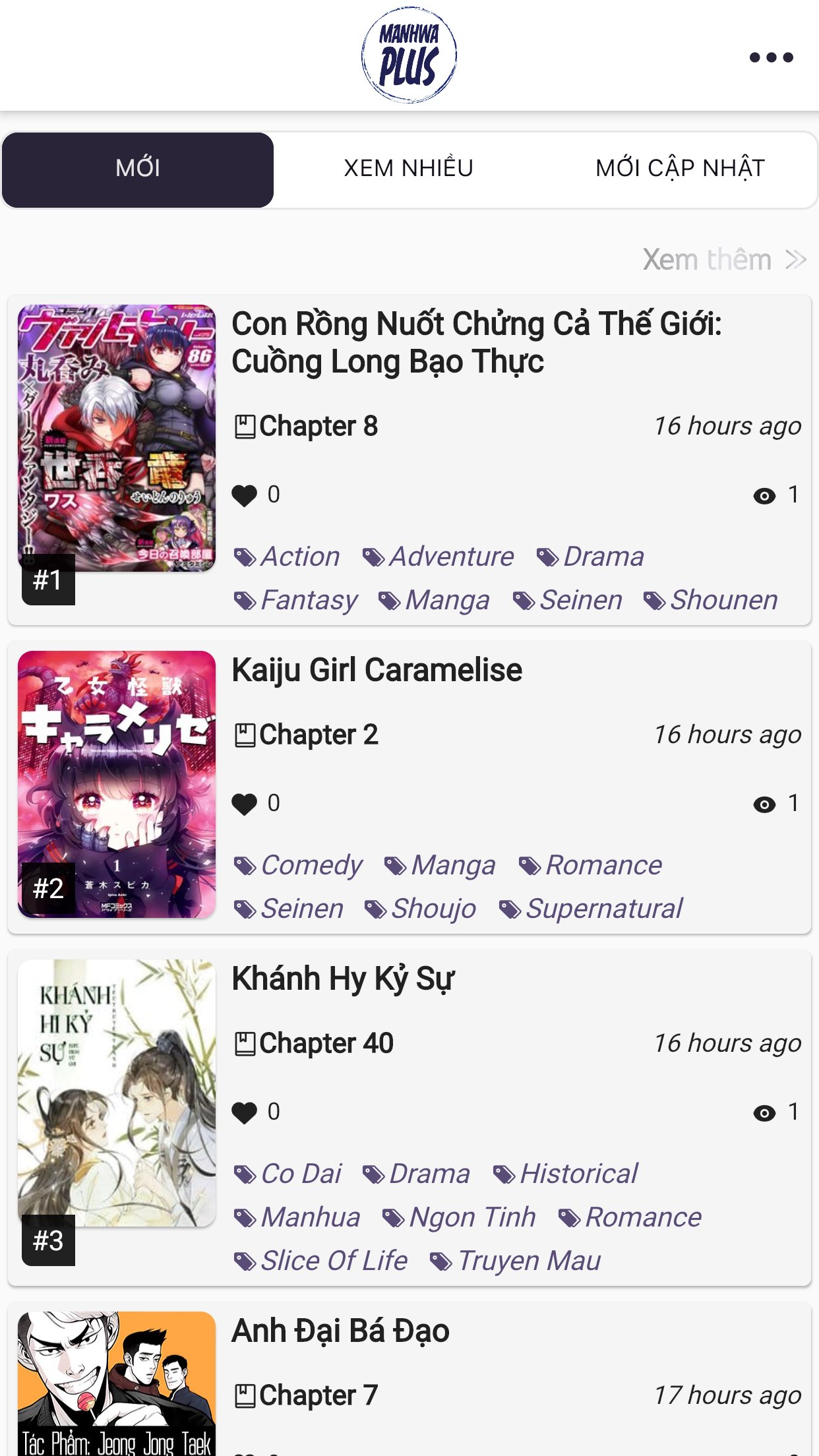The height and width of the screenshot is (1456, 819).
Task: Toggle the heart like on Khánh Hy Kỷ Sự
Action: click(245, 1113)
